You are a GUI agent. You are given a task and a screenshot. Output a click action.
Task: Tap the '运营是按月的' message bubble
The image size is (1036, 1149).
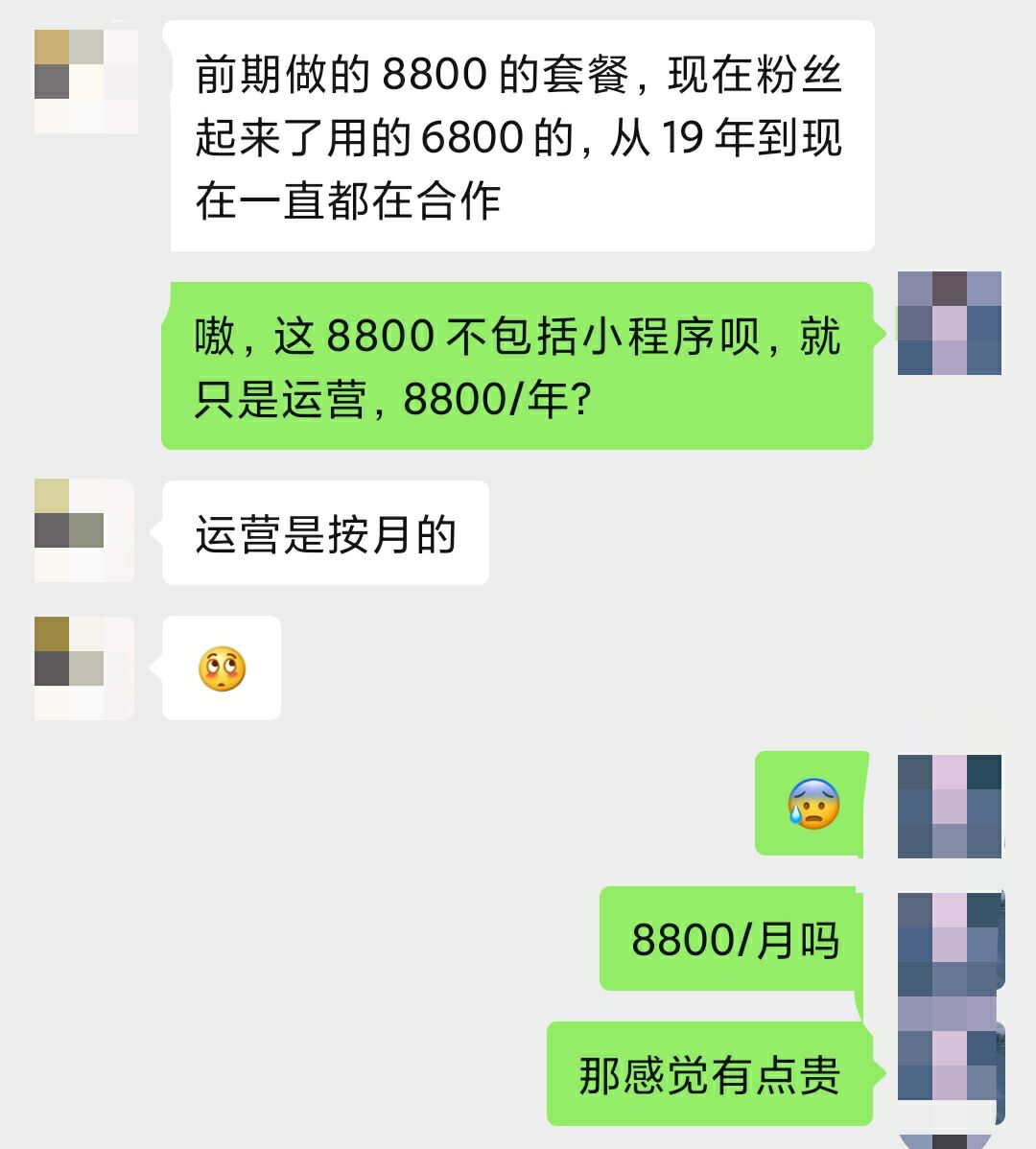[x=326, y=530]
